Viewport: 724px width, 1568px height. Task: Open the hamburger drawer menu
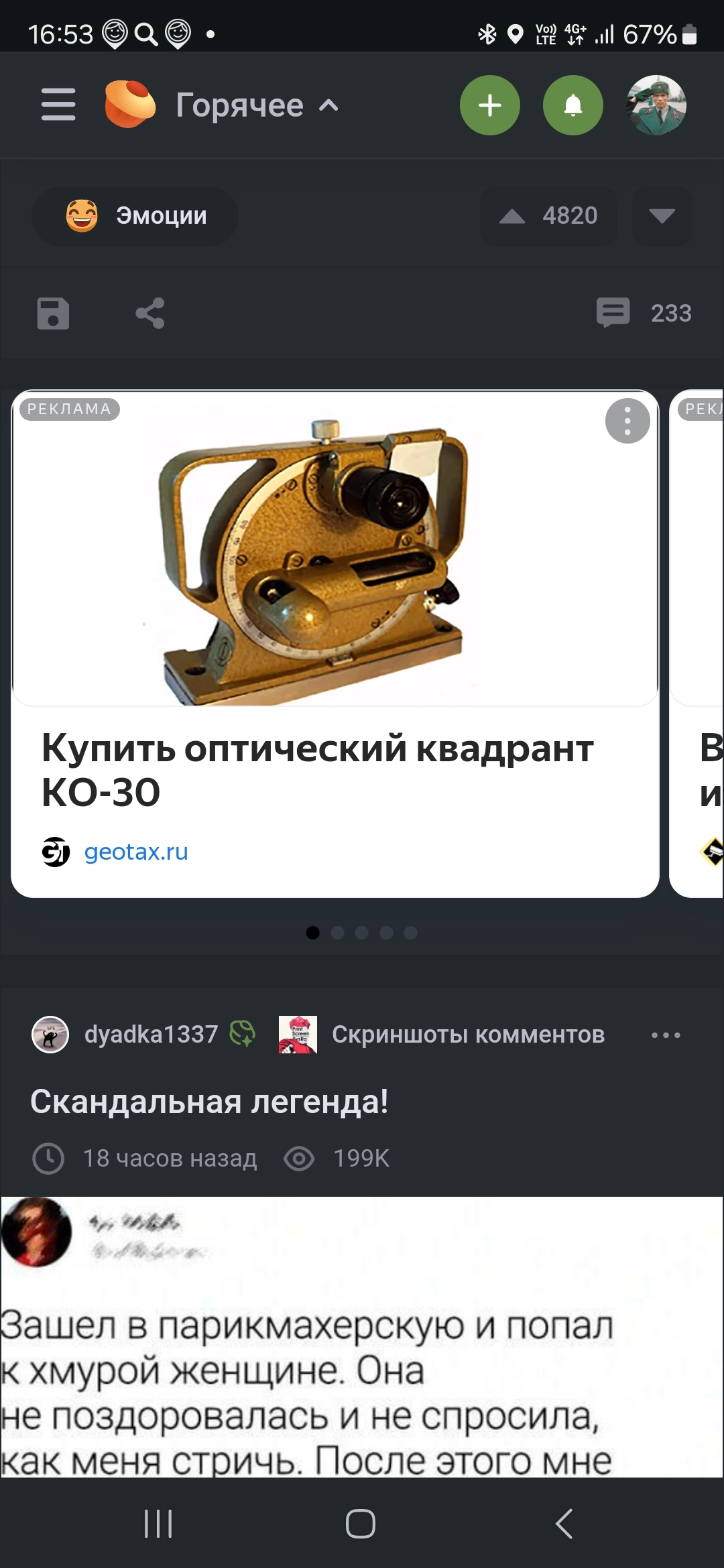[58, 105]
